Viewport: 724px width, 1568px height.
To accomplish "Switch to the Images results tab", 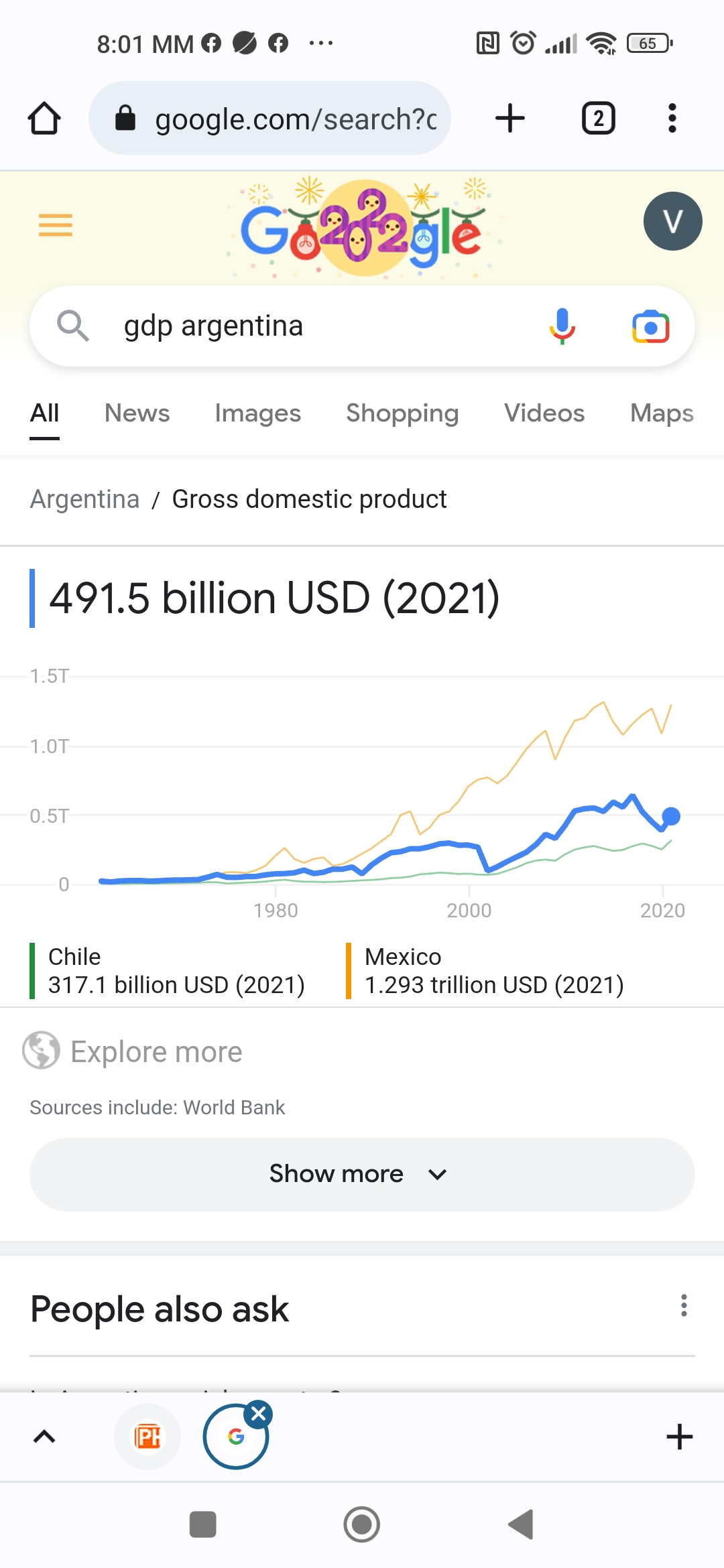I will coord(258,413).
